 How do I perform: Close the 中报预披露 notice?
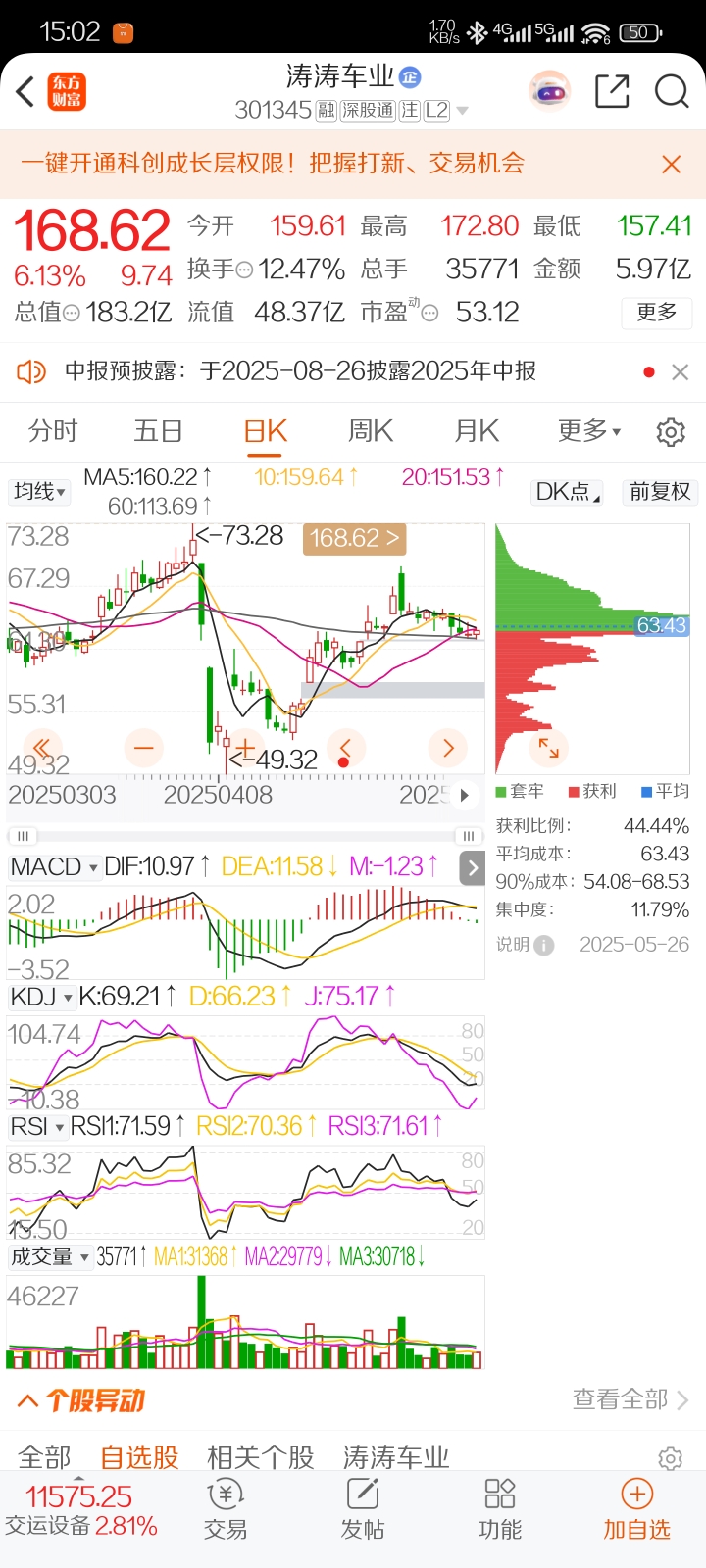[x=680, y=372]
